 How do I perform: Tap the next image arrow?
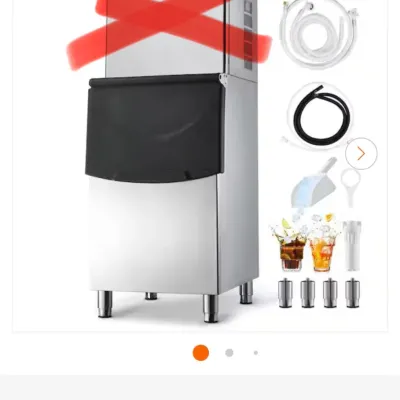(361, 154)
